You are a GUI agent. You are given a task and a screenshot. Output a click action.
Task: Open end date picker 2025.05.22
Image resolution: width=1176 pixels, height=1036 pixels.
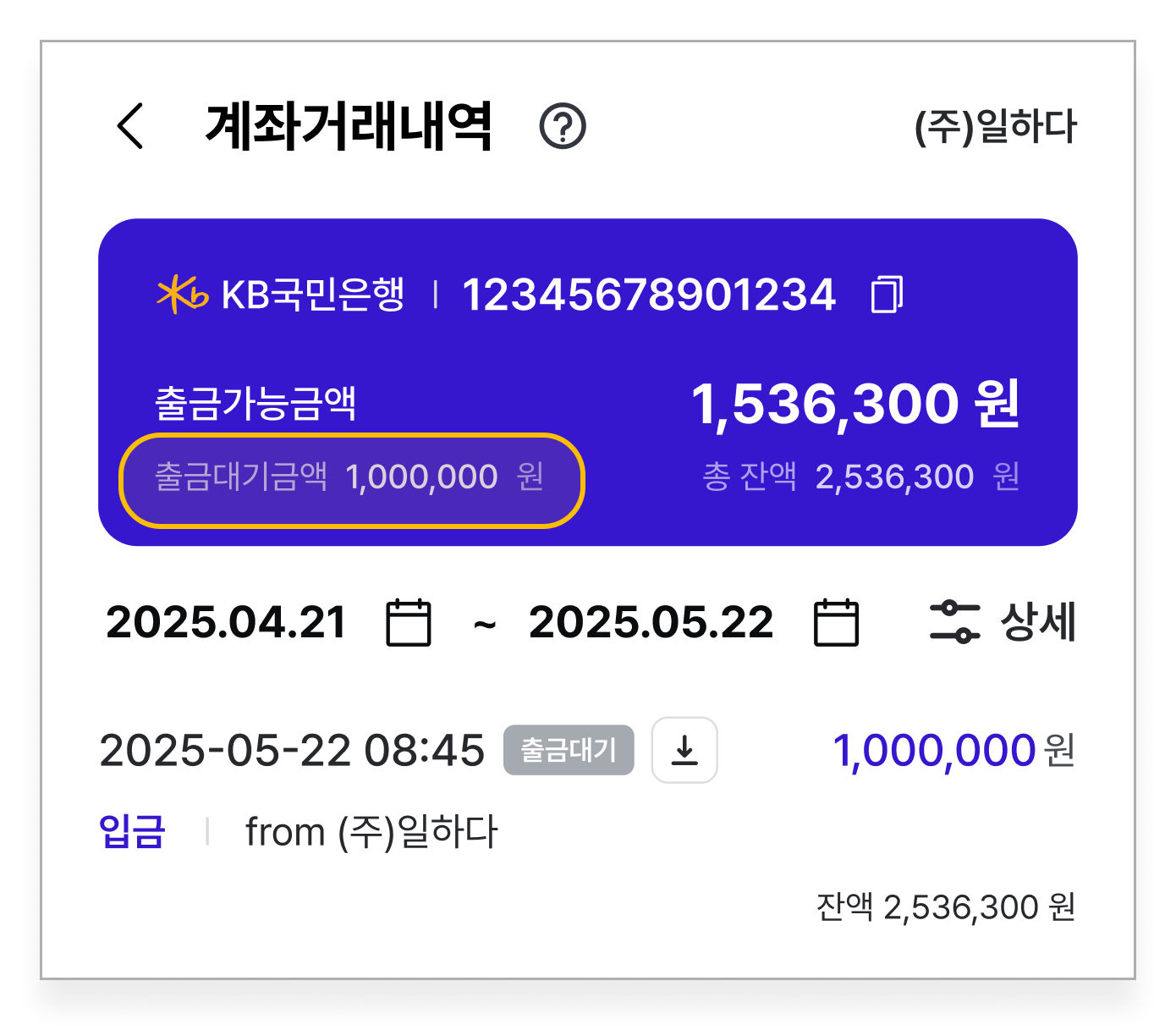[x=836, y=623]
